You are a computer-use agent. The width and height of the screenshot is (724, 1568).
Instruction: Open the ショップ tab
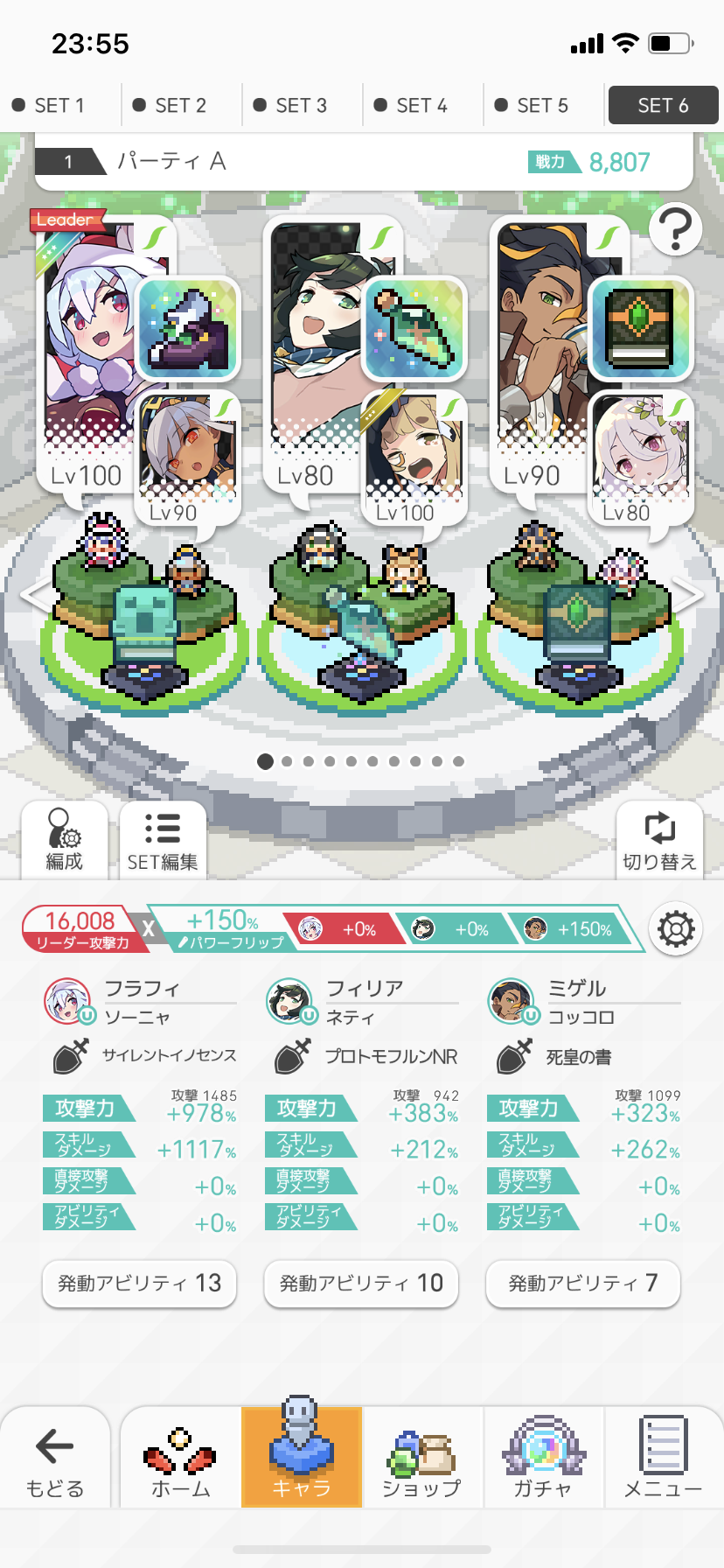coord(421,1461)
